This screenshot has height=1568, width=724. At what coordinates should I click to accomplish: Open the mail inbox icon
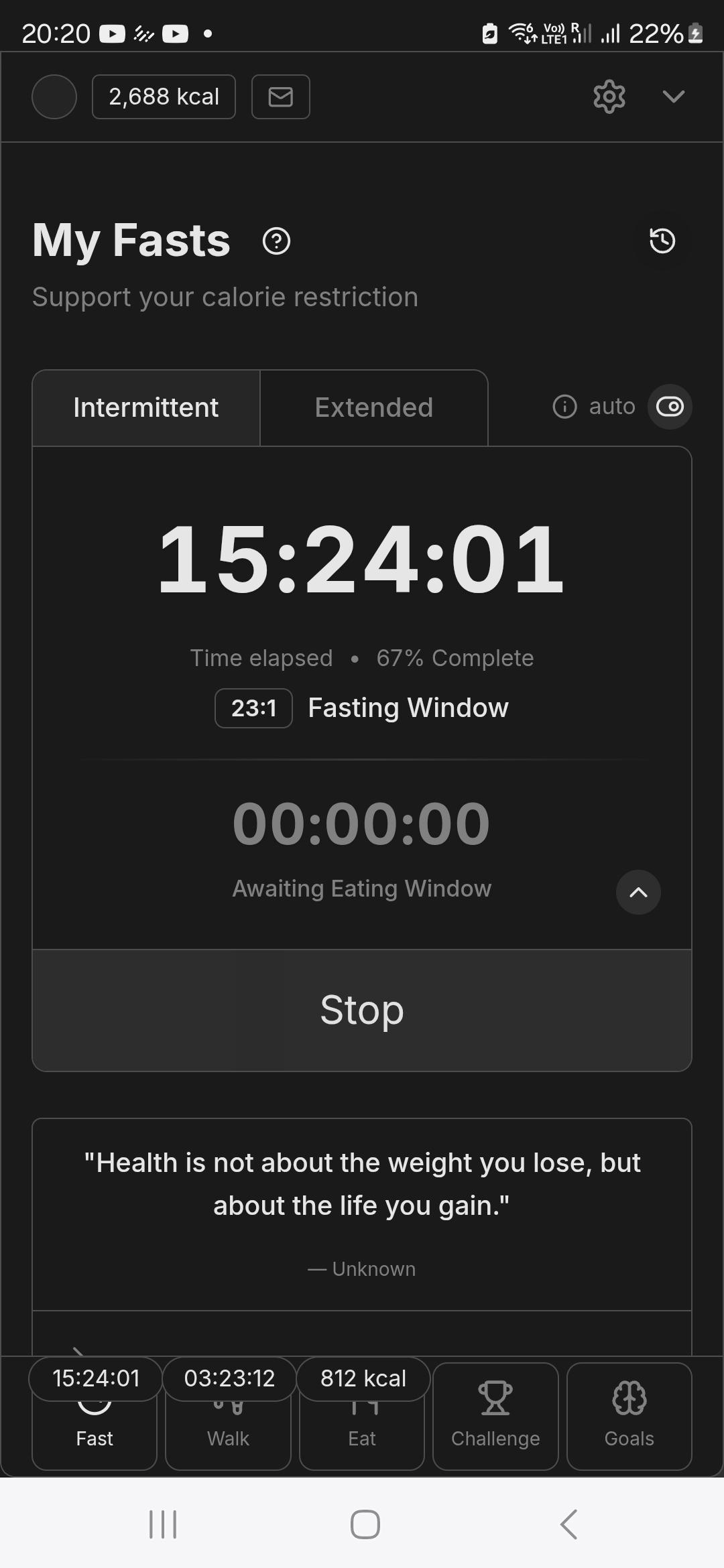280,97
